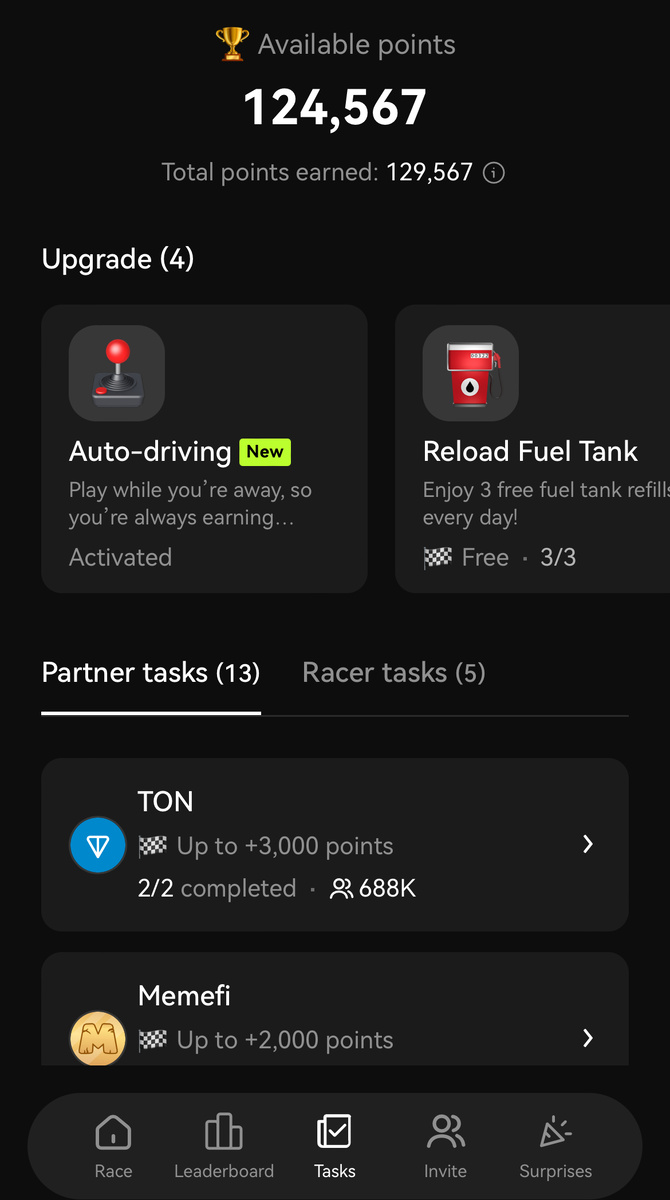Open the Auto-driving upgrade card
670x1200 pixels.
coord(204,449)
